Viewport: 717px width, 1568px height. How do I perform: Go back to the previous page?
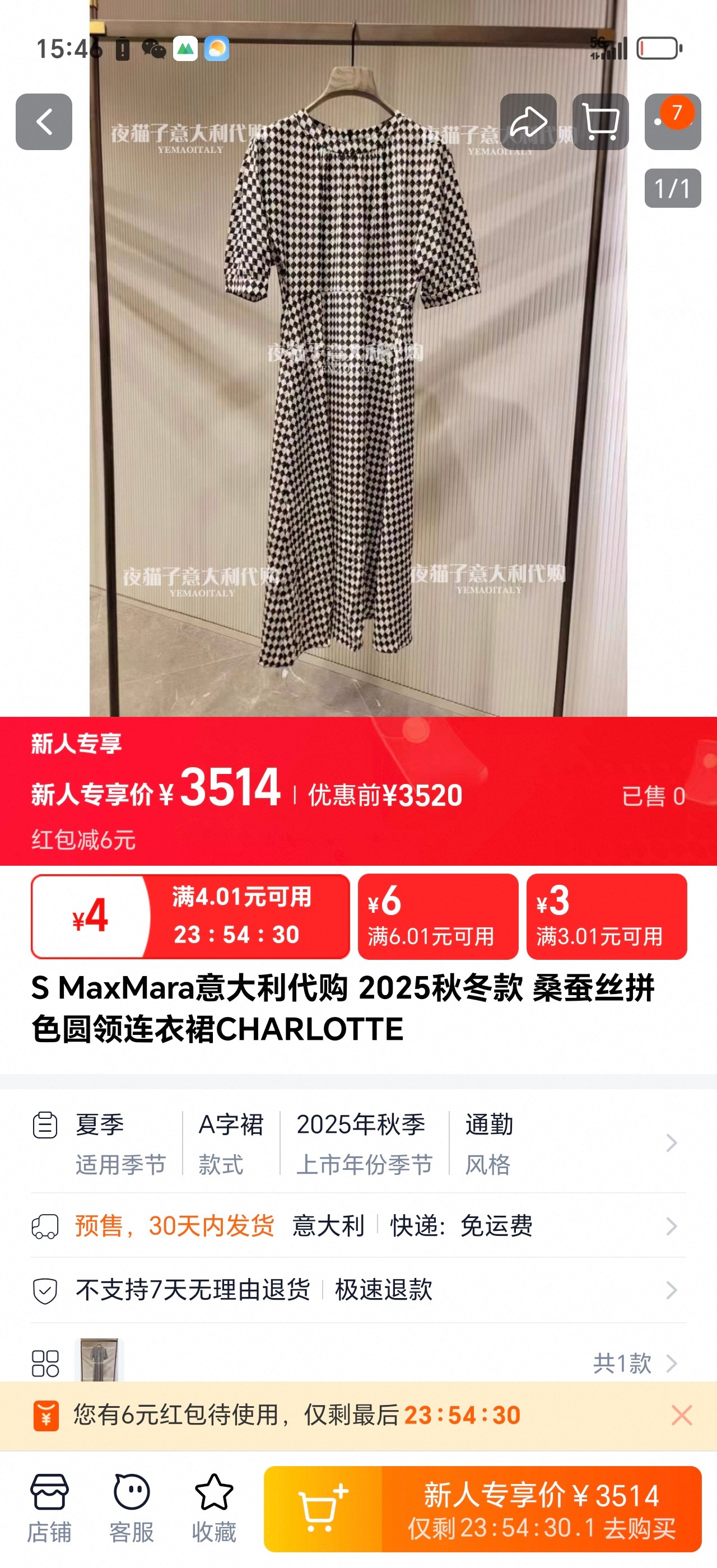point(44,122)
